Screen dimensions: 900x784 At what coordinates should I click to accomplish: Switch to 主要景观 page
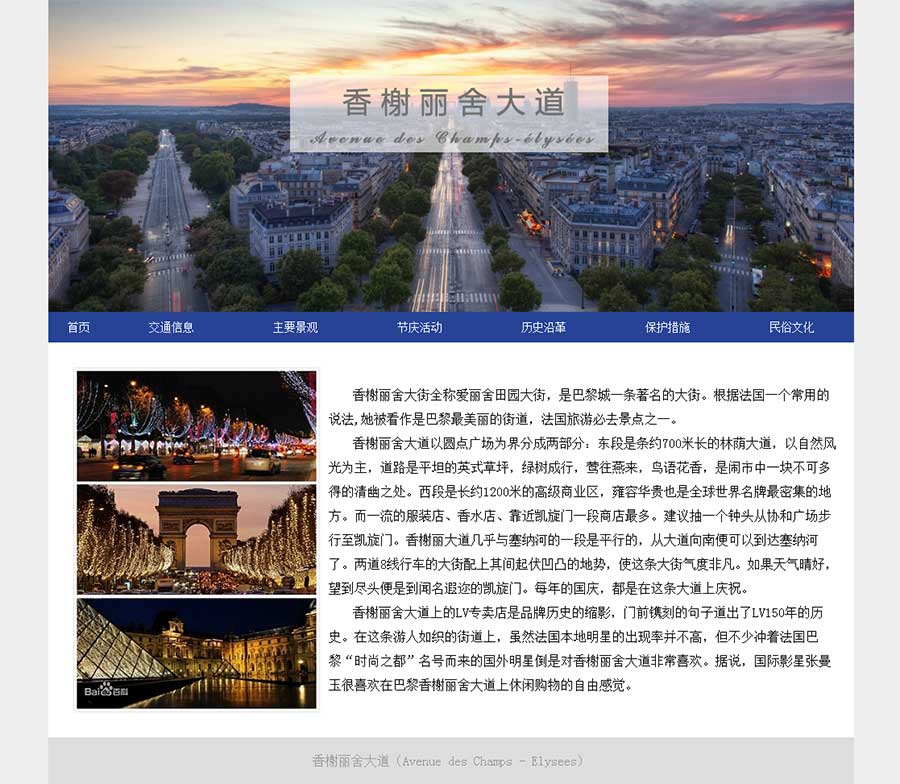pos(295,327)
